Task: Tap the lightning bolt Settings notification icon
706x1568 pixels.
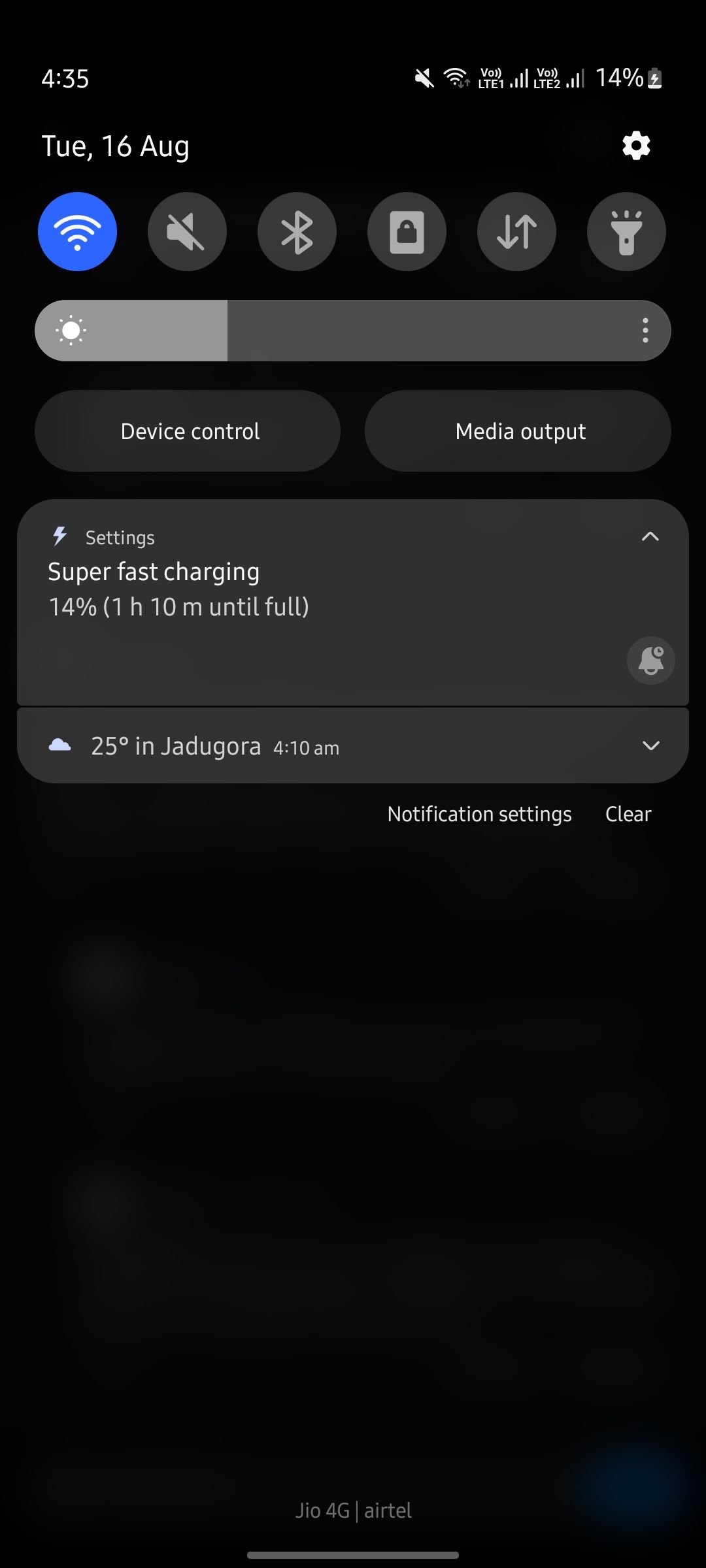Action: click(x=59, y=536)
